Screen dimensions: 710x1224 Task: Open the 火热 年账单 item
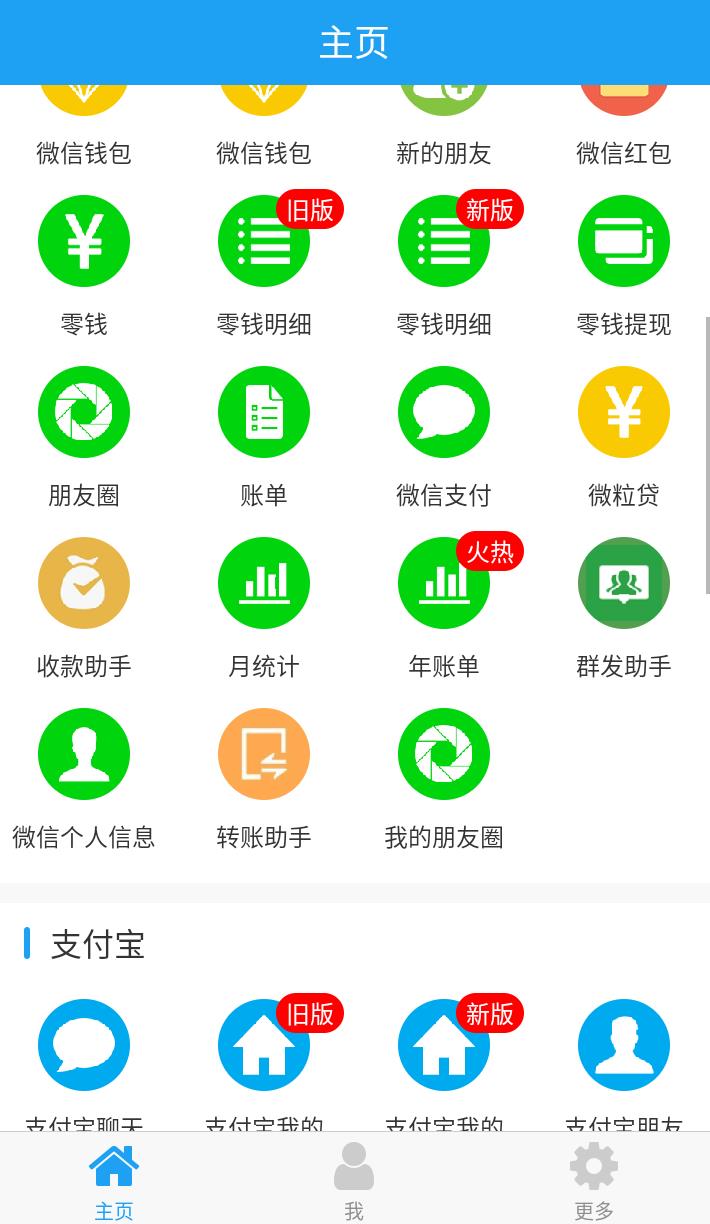[444, 584]
